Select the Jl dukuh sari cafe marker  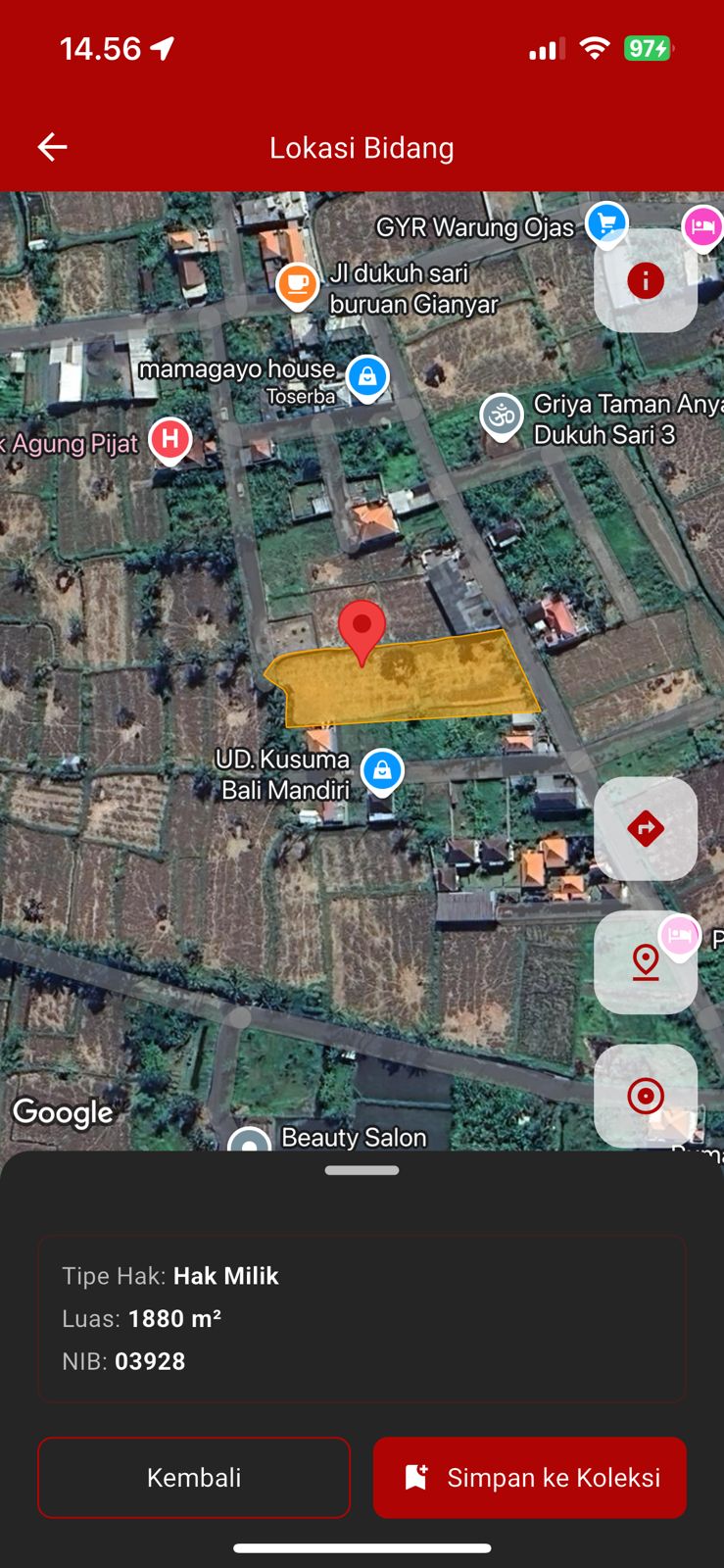point(297,284)
